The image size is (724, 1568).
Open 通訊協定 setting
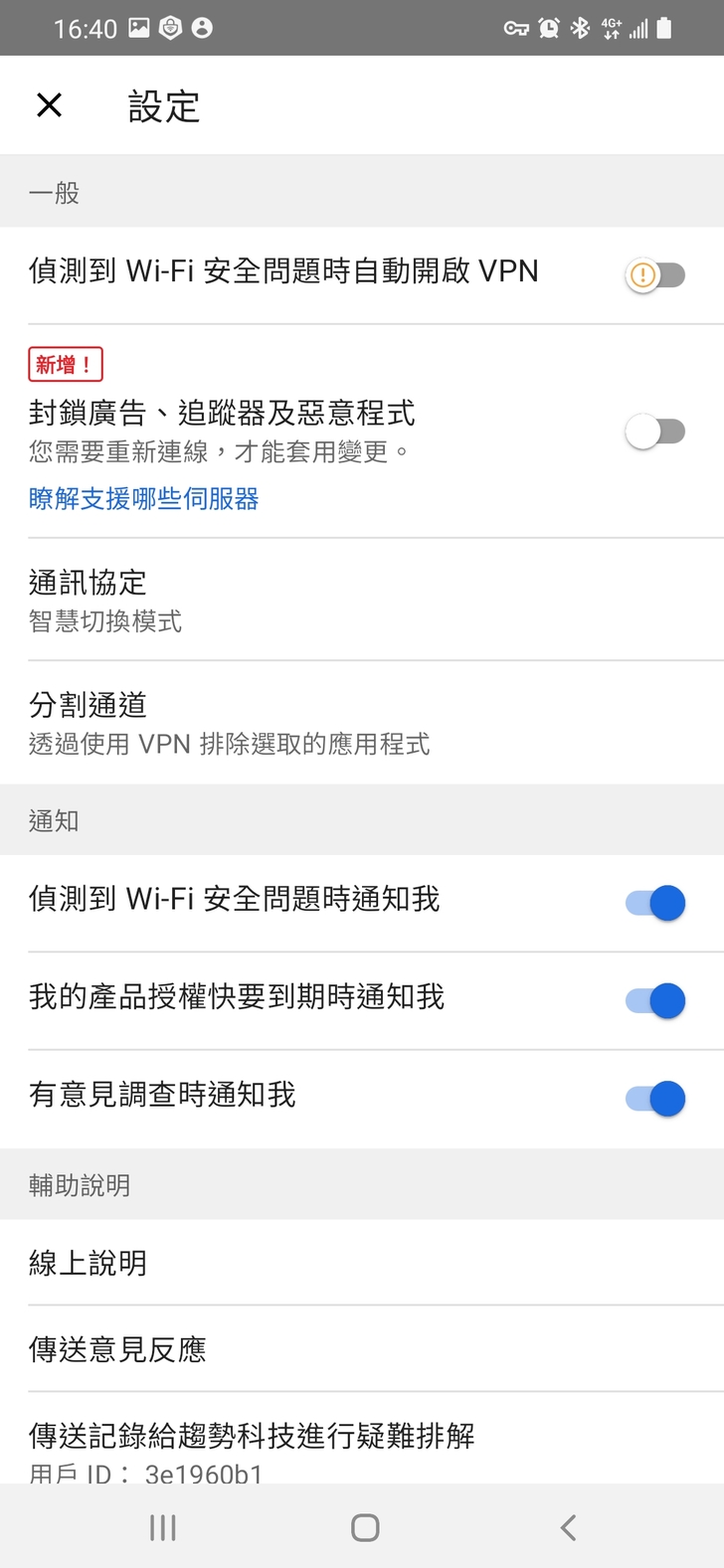point(362,600)
